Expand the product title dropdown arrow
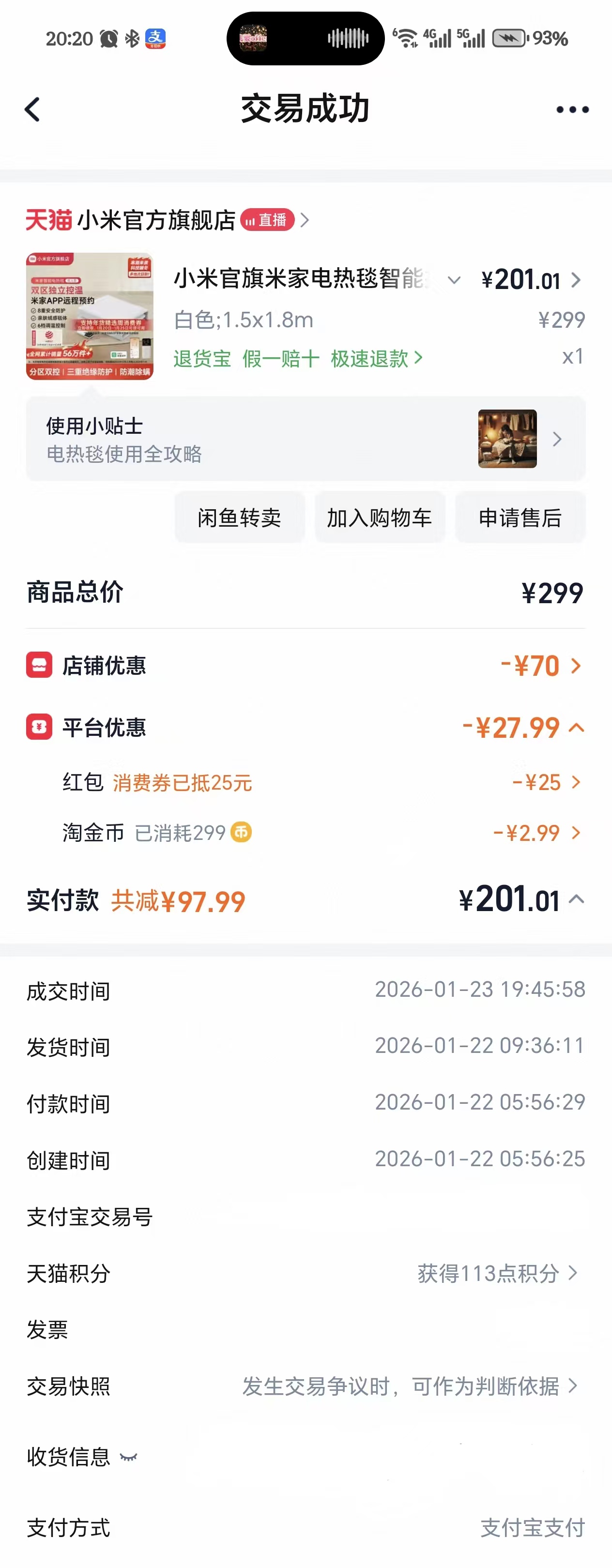Screen dimensions: 612x1568 [454, 280]
